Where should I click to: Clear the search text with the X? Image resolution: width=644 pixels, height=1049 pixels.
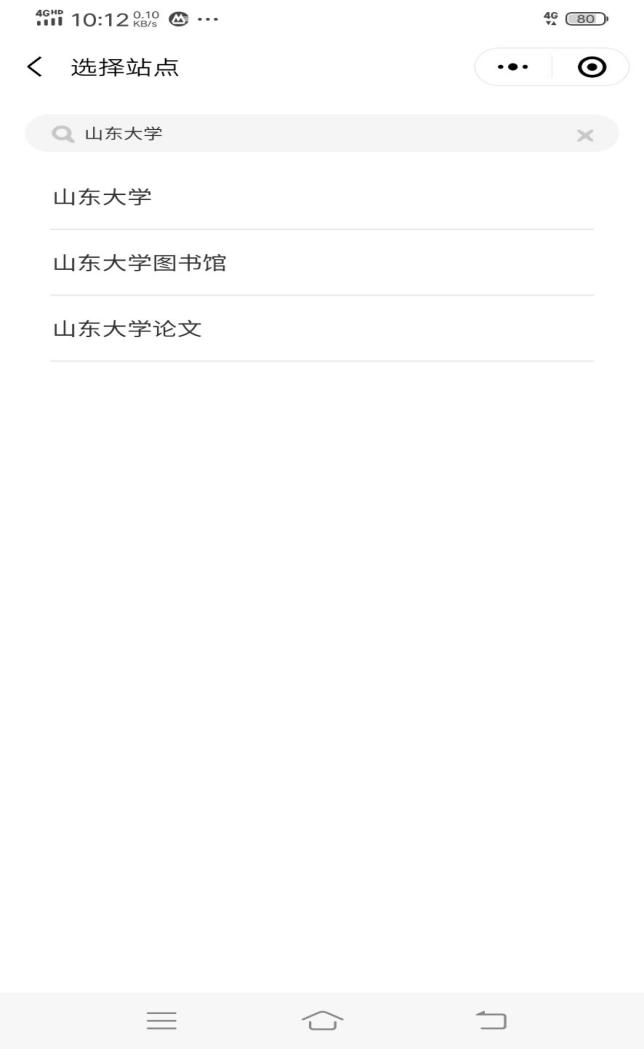pos(585,135)
